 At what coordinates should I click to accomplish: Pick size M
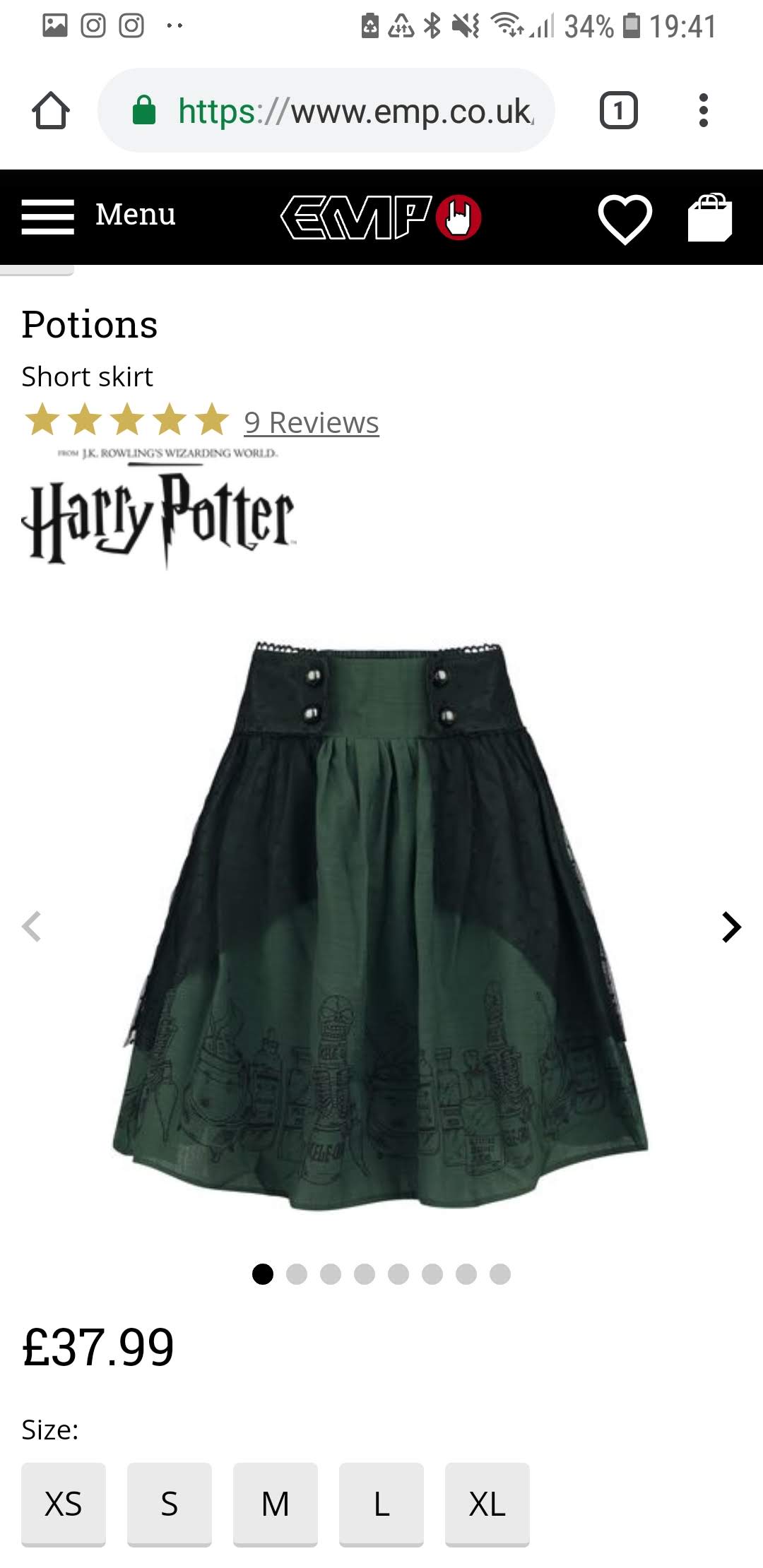coord(276,1504)
